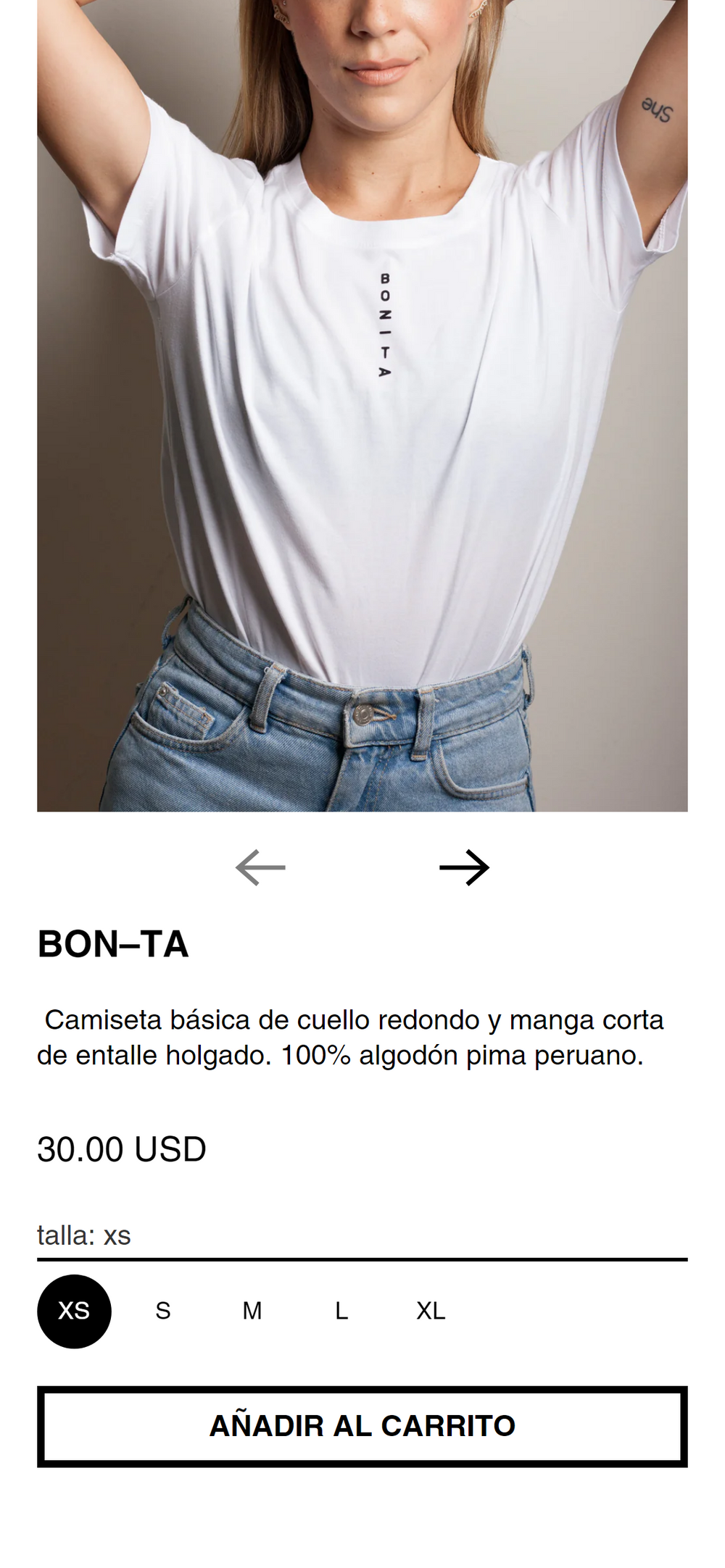Show the next product photo
Viewport: 725px width, 1568px height.
(x=464, y=867)
